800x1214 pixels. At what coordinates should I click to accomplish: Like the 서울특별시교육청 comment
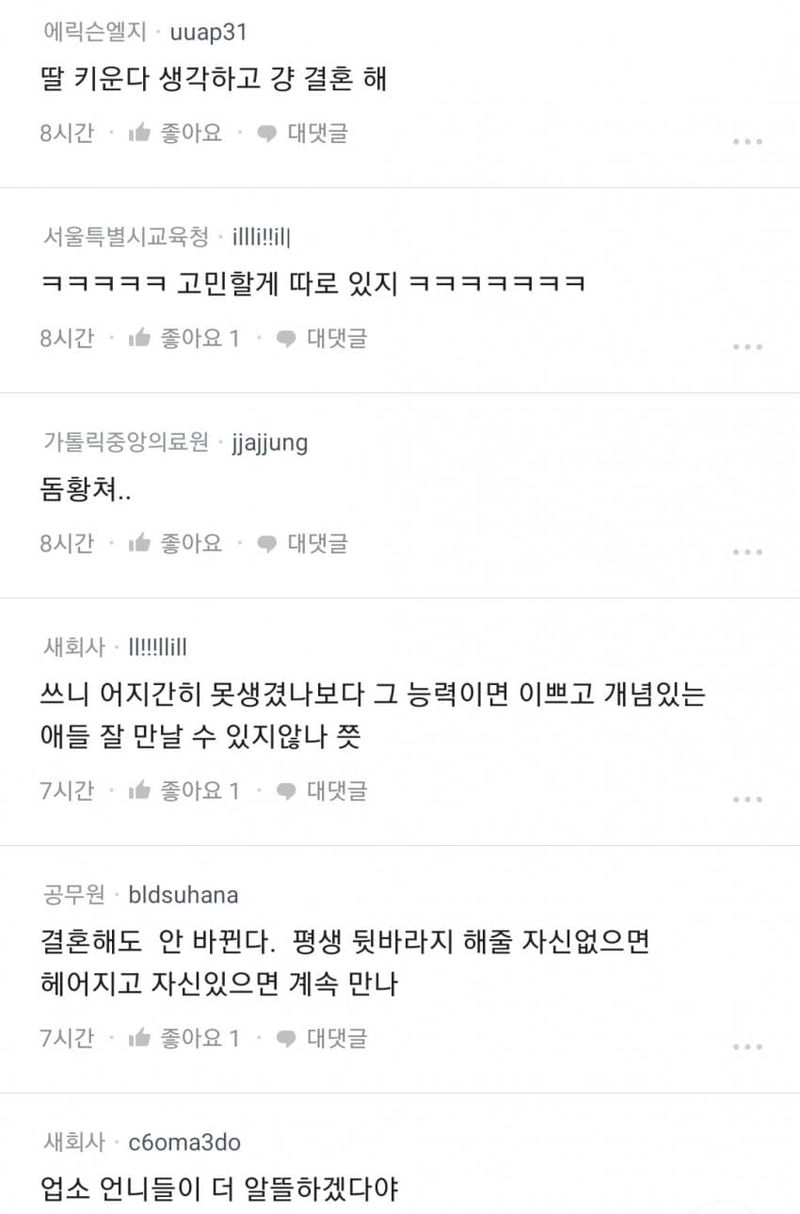[184, 338]
